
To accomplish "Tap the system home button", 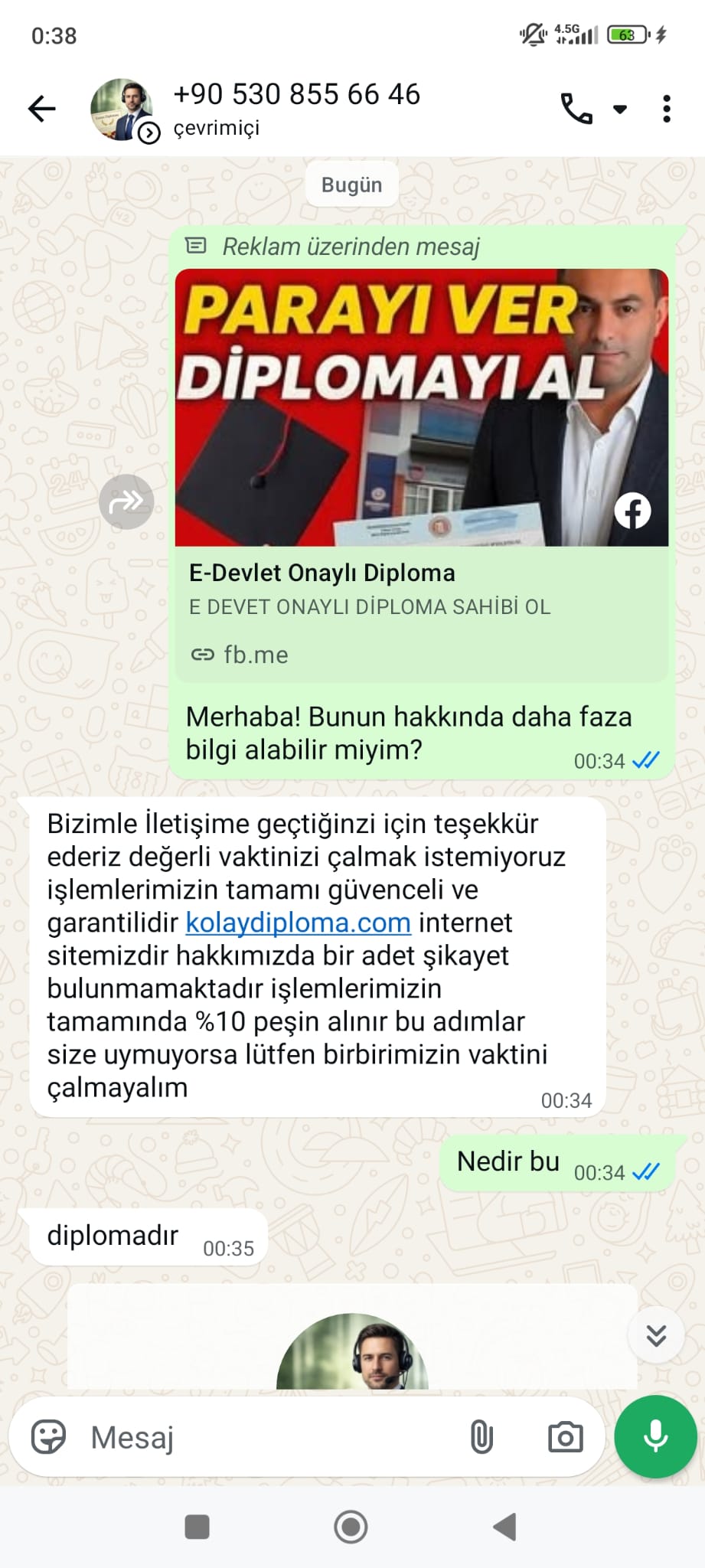I will (351, 1527).
